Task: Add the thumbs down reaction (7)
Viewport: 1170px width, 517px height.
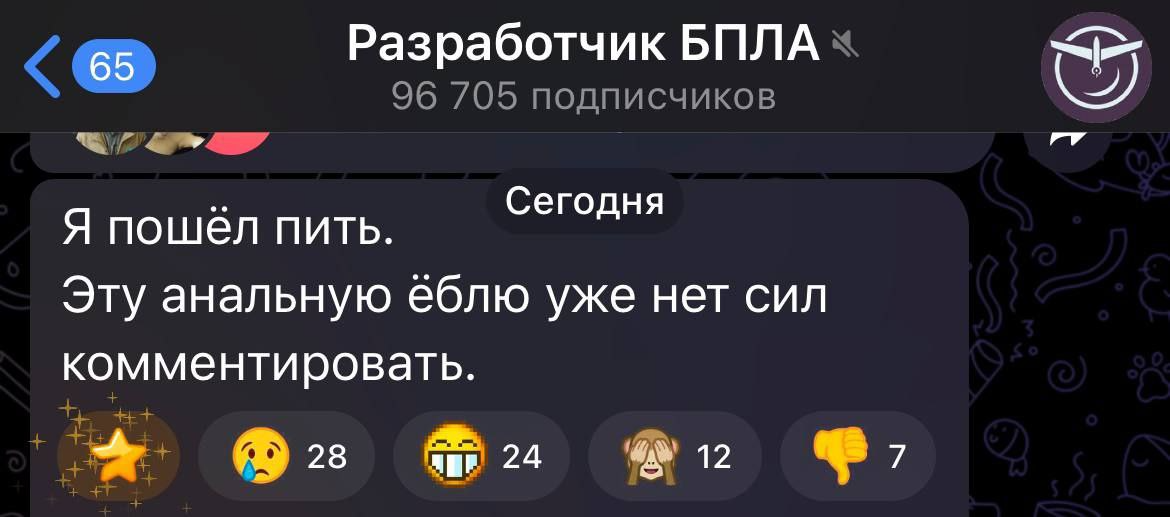Action: point(857,456)
